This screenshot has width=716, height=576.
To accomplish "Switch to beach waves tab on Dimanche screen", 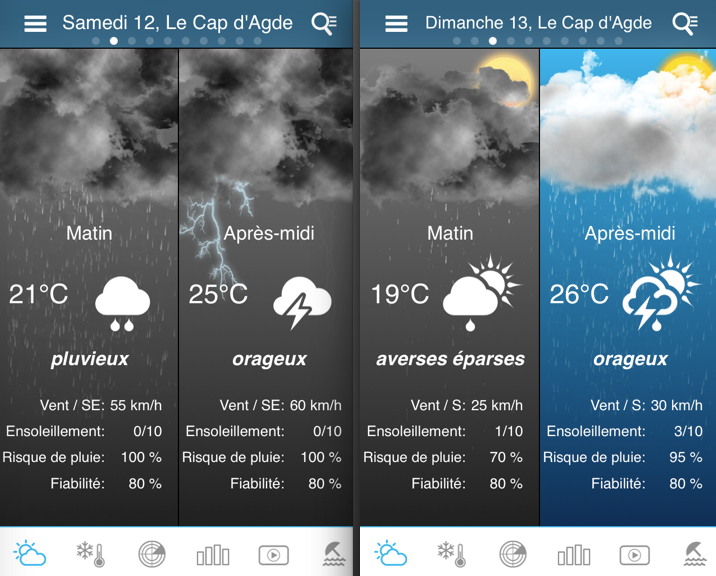I will [x=695, y=553].
